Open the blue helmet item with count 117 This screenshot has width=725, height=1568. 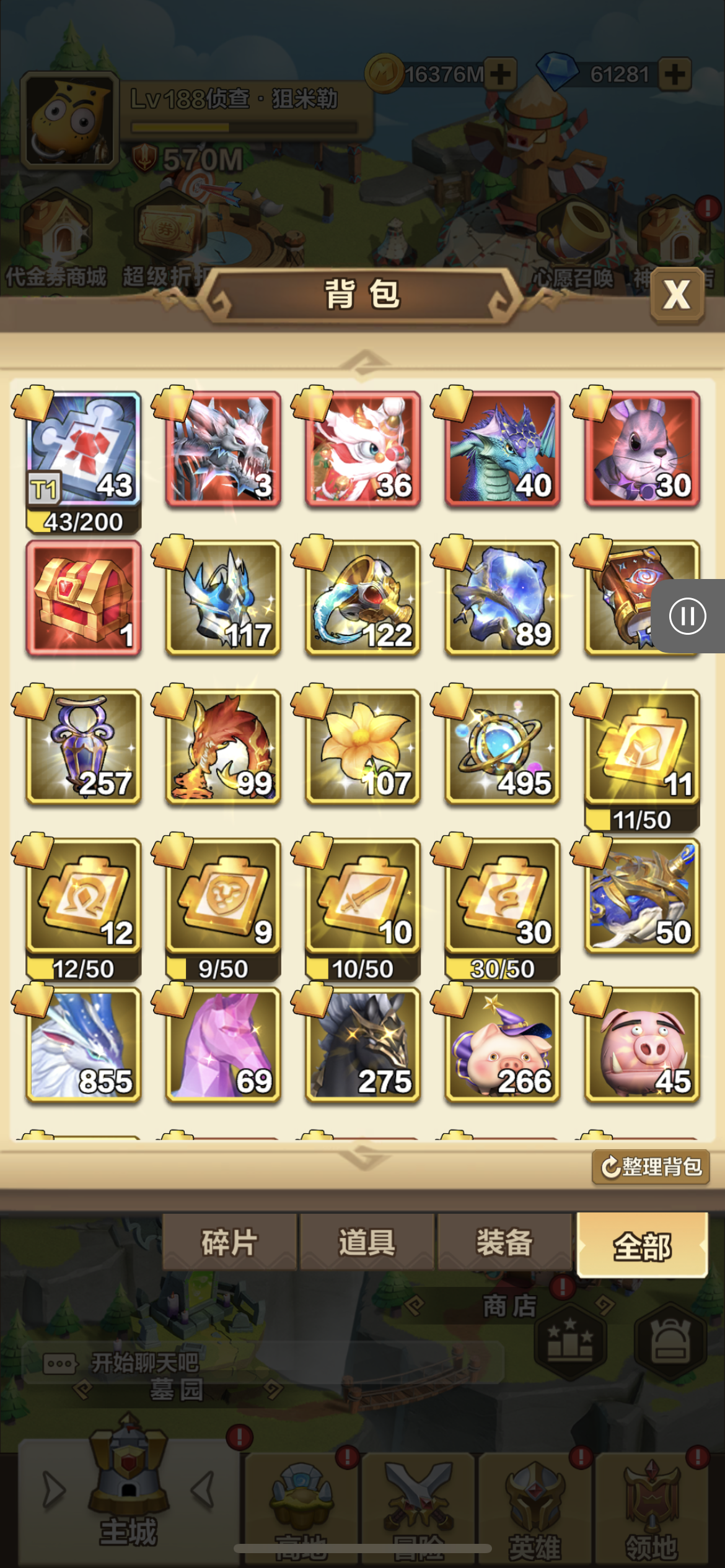(x=223, y=598)
